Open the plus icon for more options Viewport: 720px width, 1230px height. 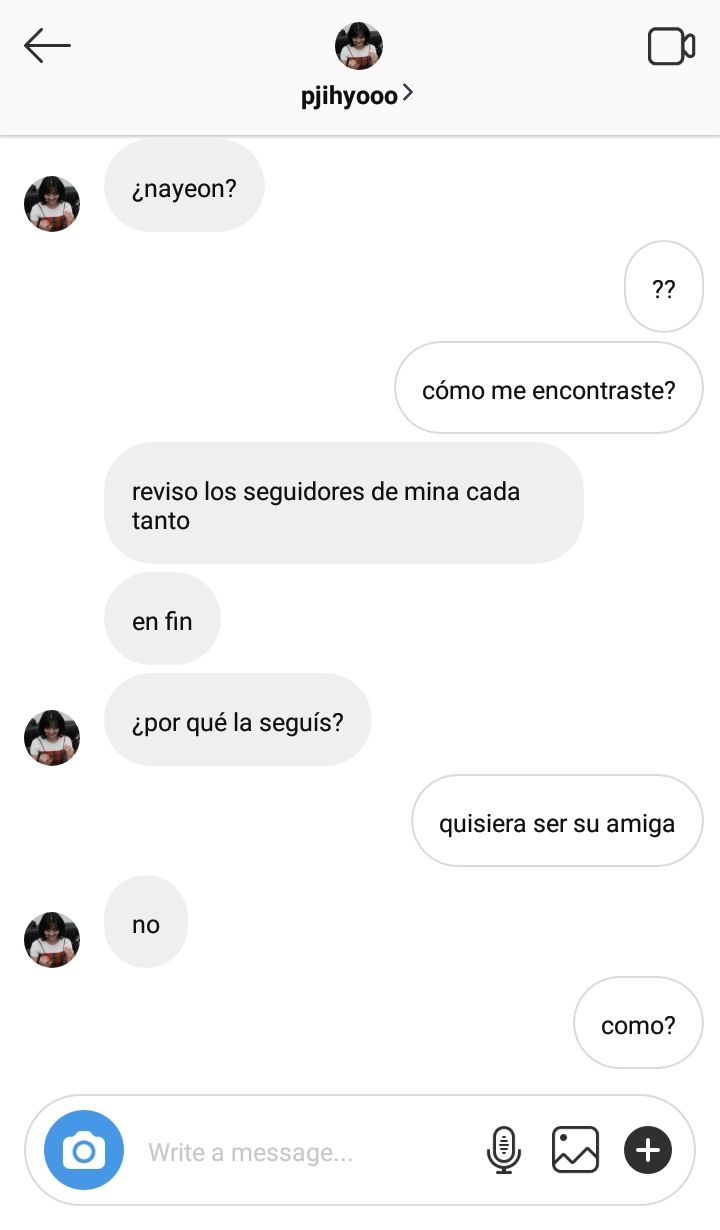point(648,1150)
